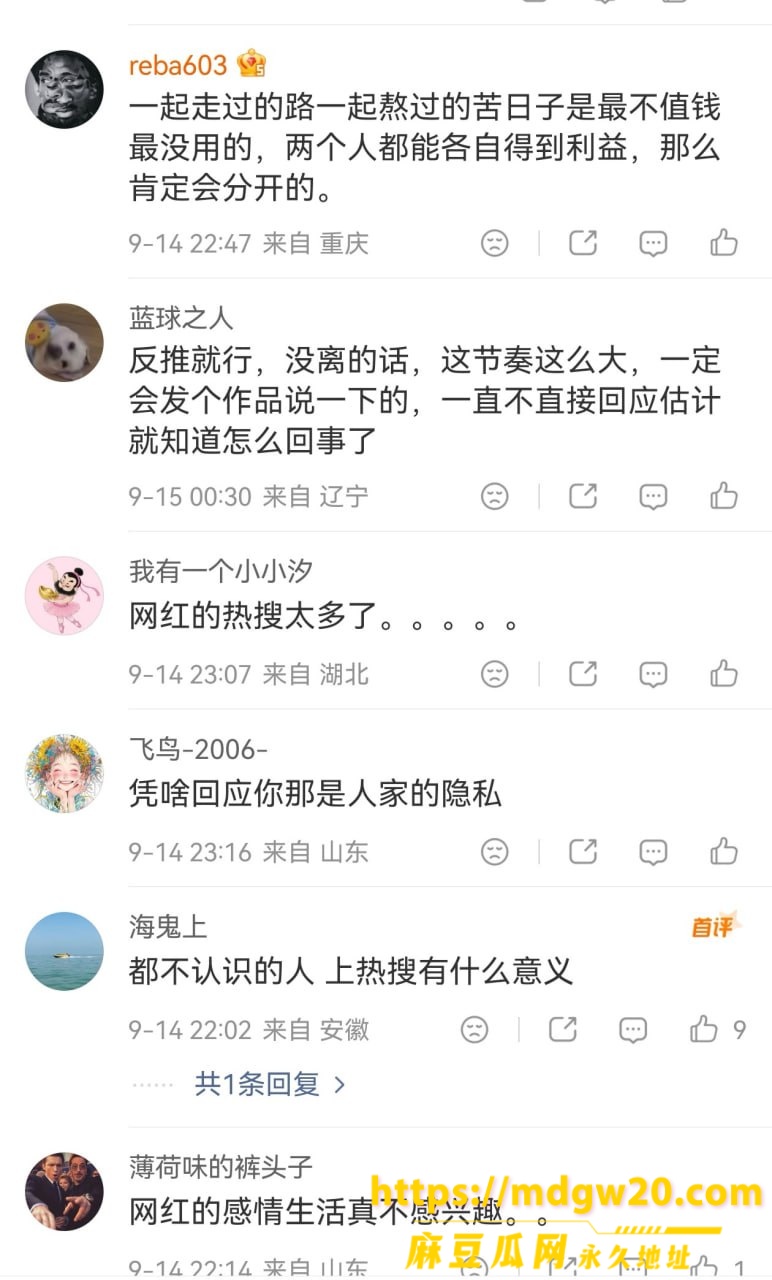This screenshot has width=772, height=1280.
Task: Like reba603's comment
Action: coord(724,243)
